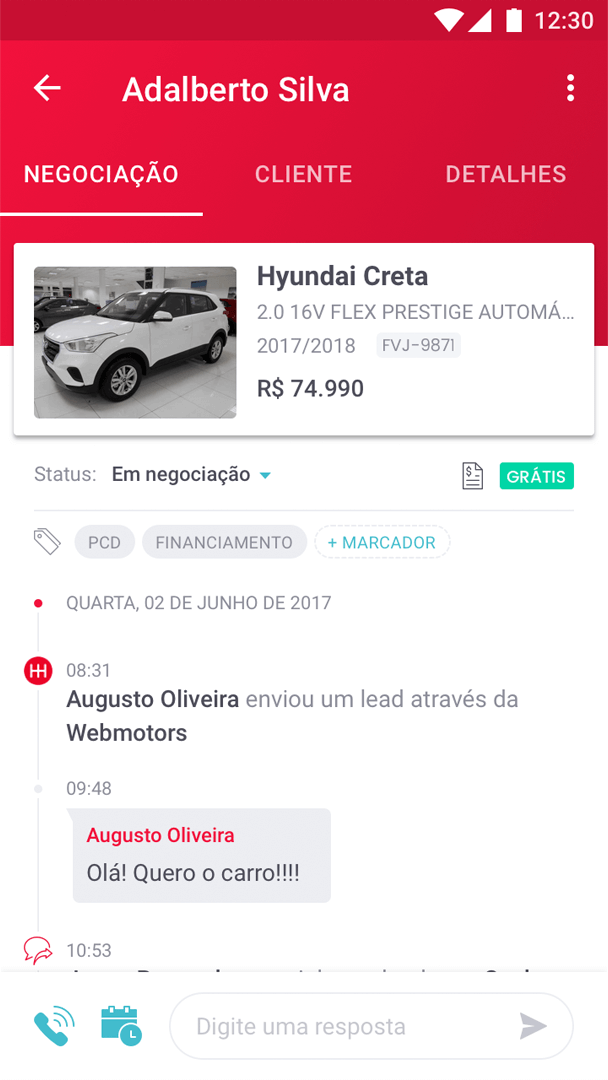Tap the Grátis badge
This screenshot has height=1080, width=608.
click(536, 476)
